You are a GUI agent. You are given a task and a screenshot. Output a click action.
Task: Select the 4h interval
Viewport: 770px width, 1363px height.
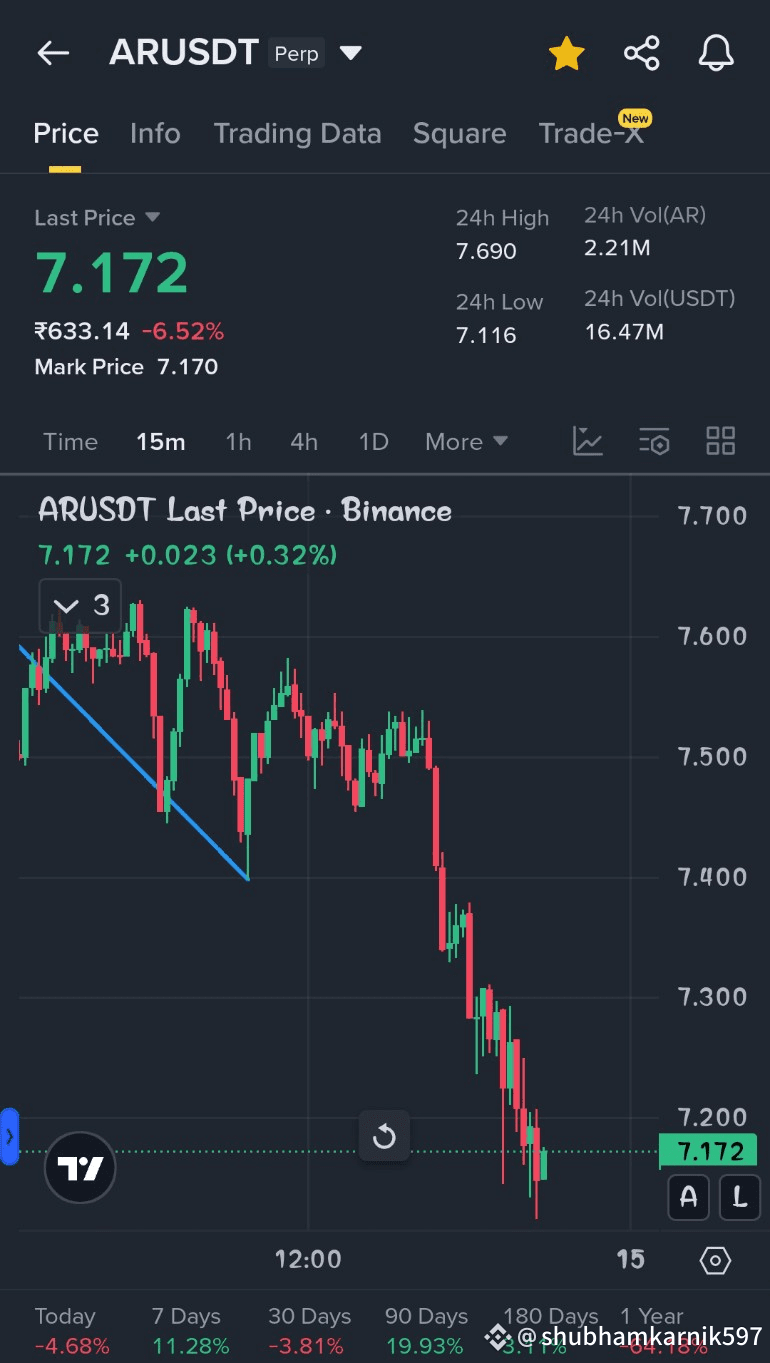(304, 442)
